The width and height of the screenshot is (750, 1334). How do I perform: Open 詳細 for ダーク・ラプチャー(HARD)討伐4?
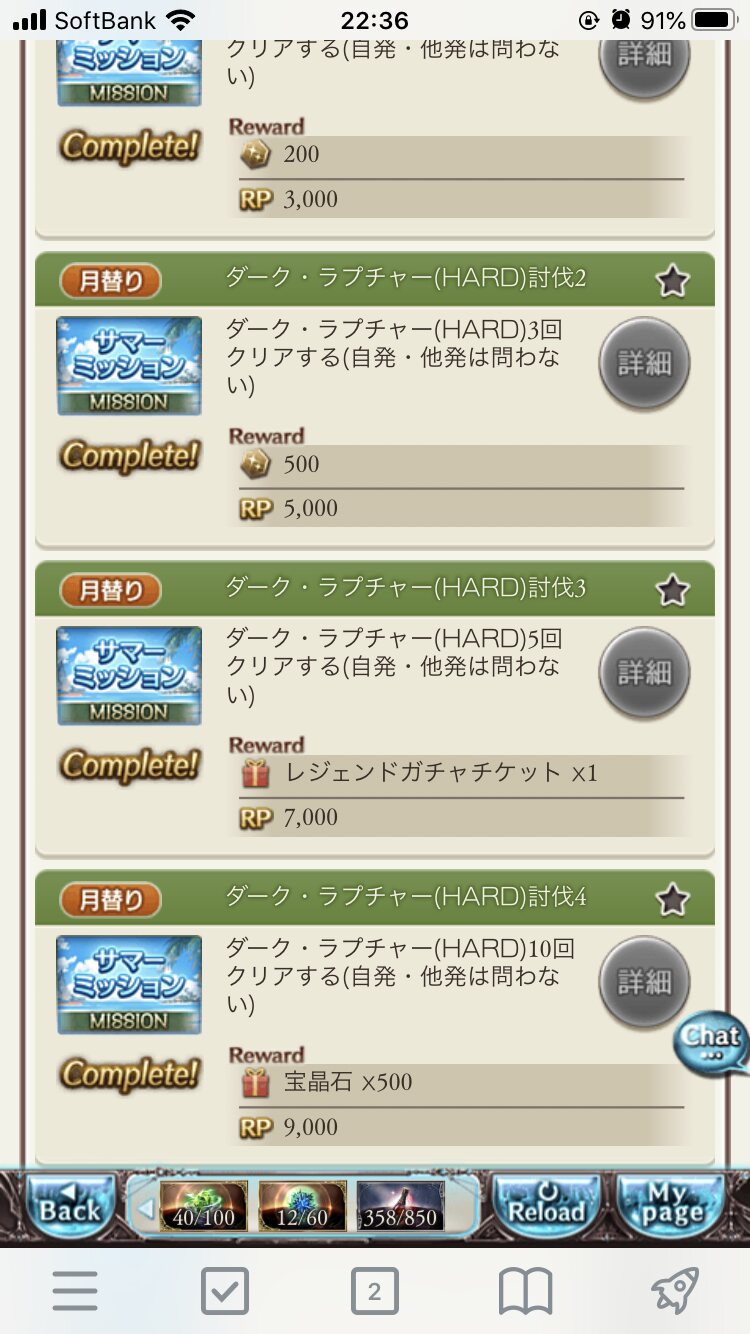644,981
